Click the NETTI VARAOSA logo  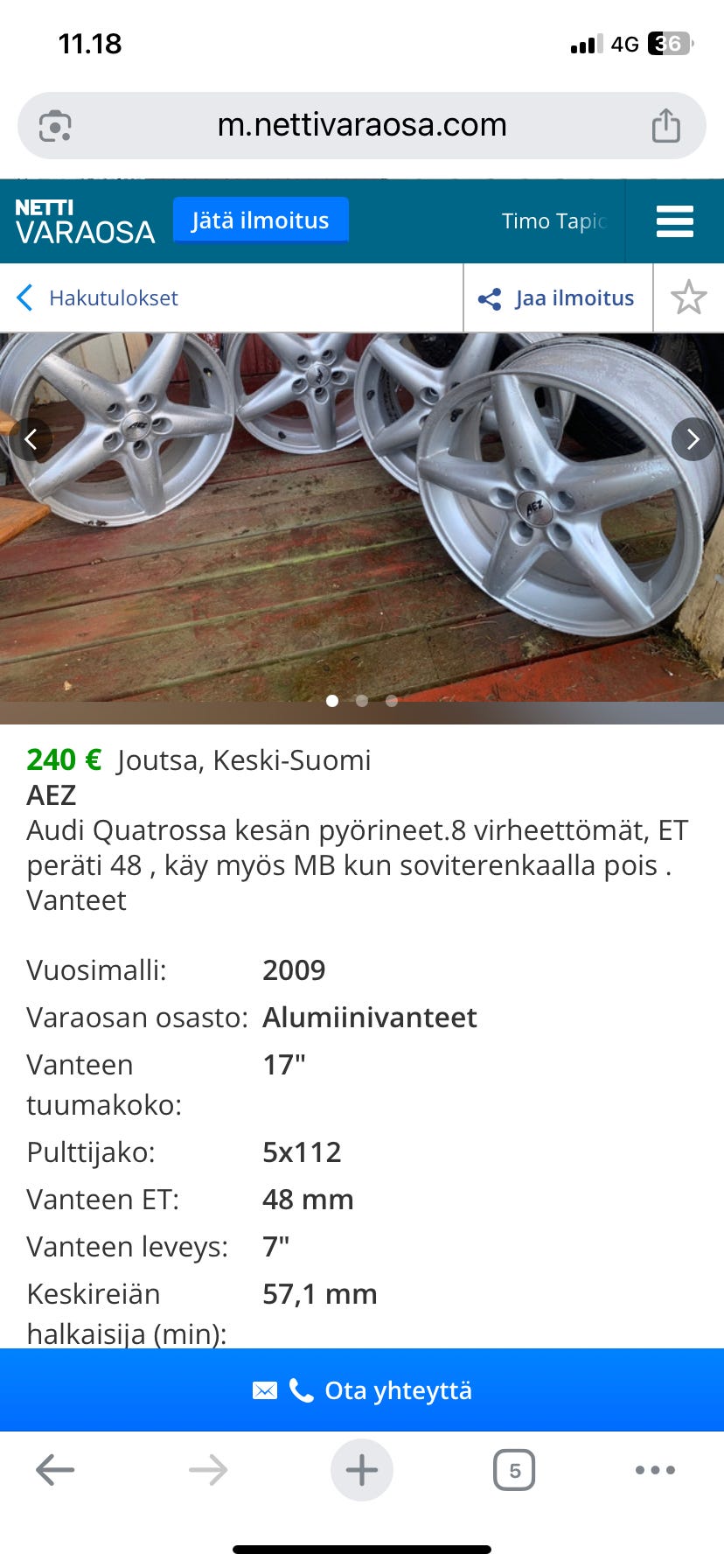point(83,220)
